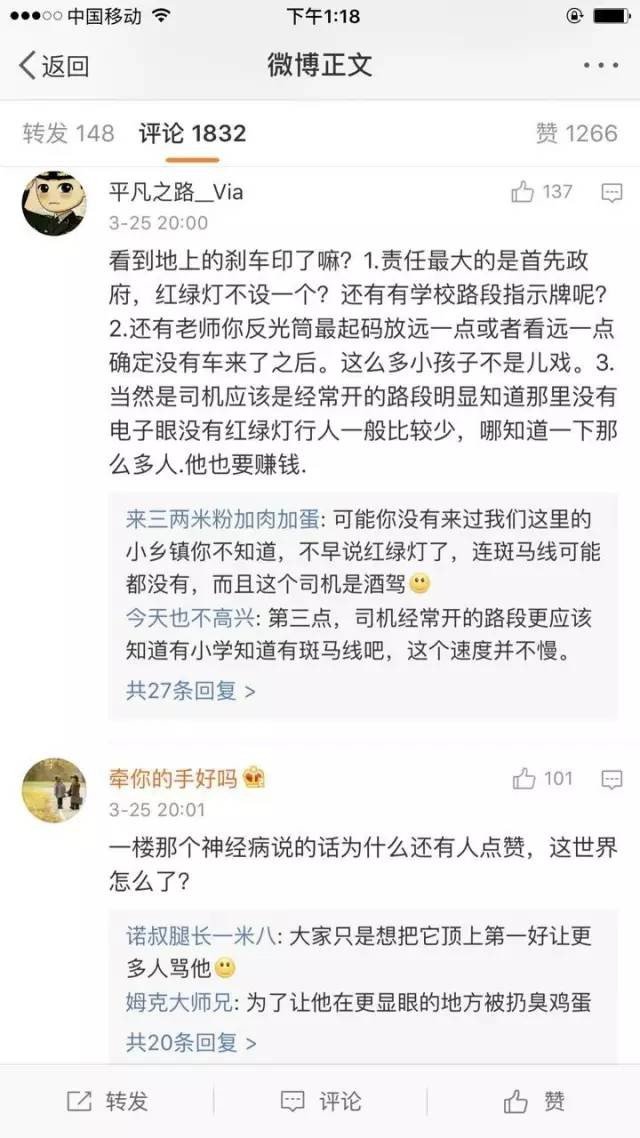Screen dimensions: 640x1138
Task: Expand 共27条回复 replies
Action: (190, 689)
